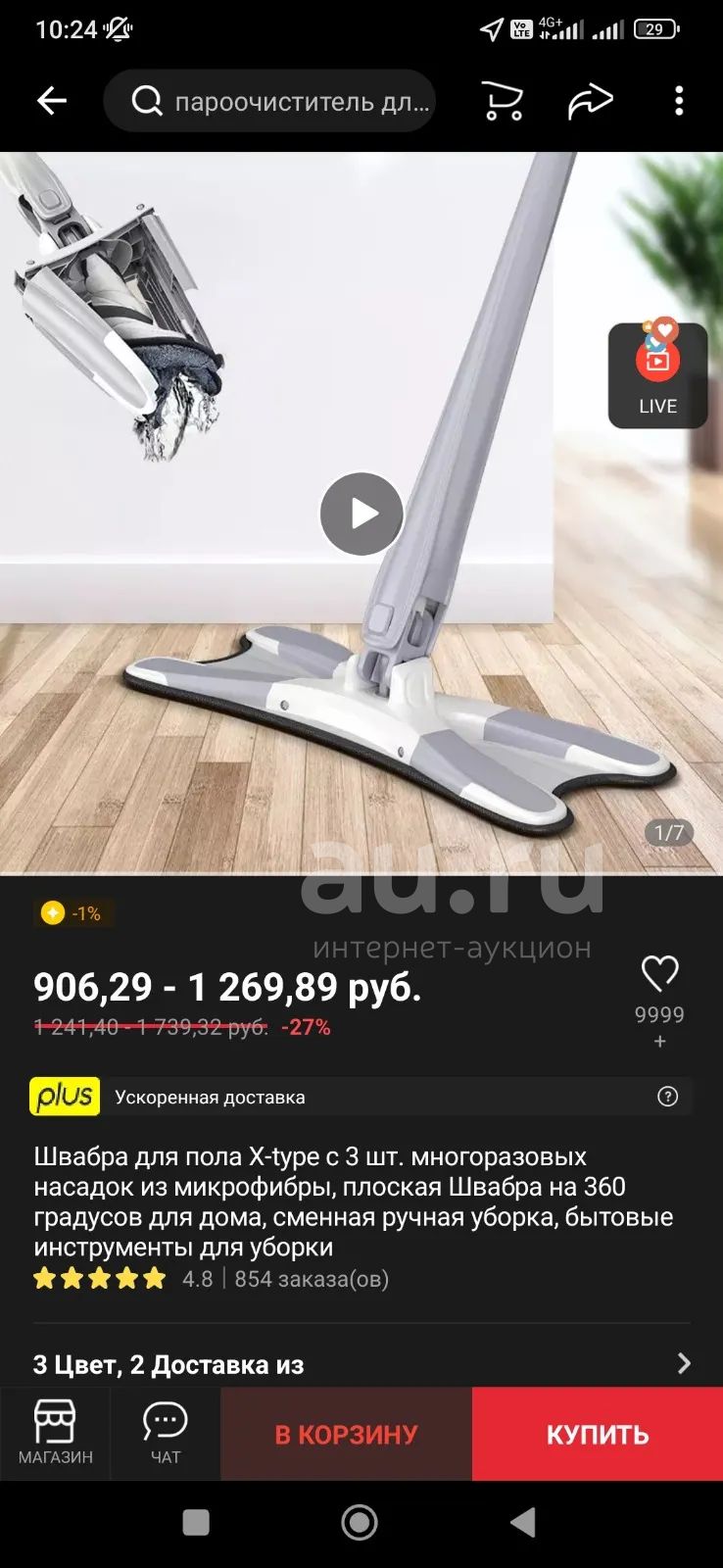Open the three-dot overflow menu
Image resolution: width=723 pixels, height=1568 pixels.
pos(679,101)
